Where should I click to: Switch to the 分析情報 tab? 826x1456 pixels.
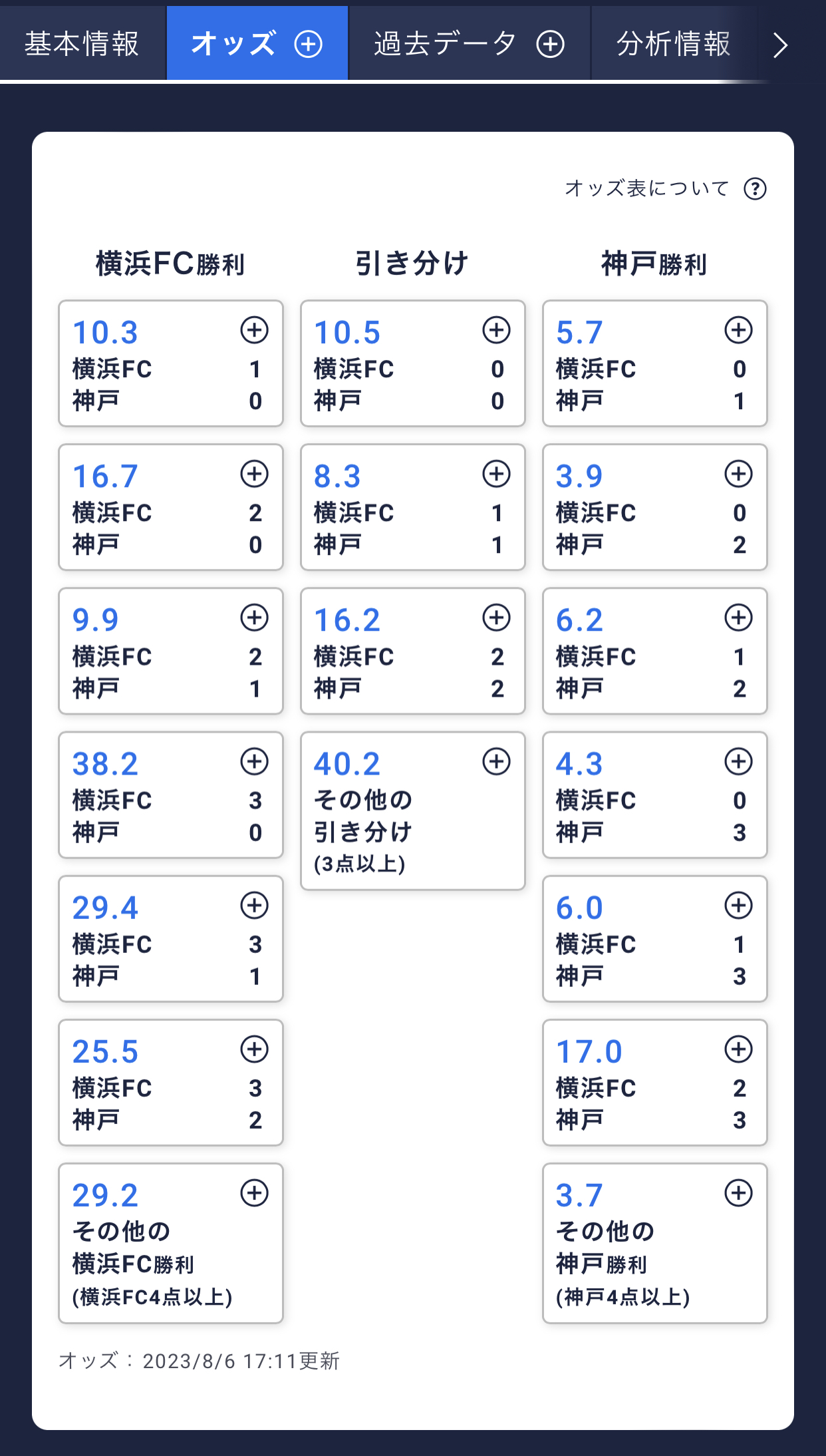[673, 44]
